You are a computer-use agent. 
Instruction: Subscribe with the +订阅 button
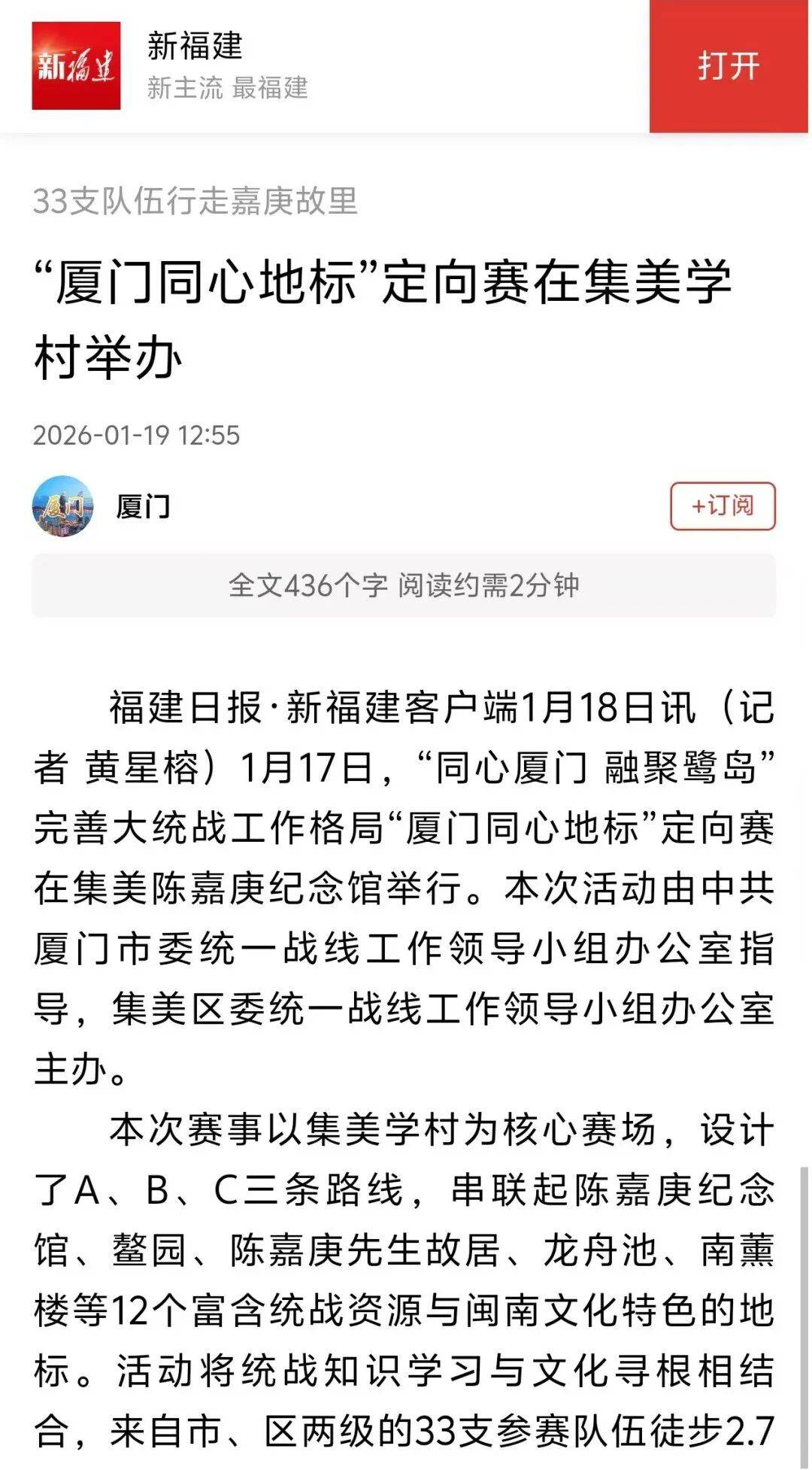click(x=722, y=506)
